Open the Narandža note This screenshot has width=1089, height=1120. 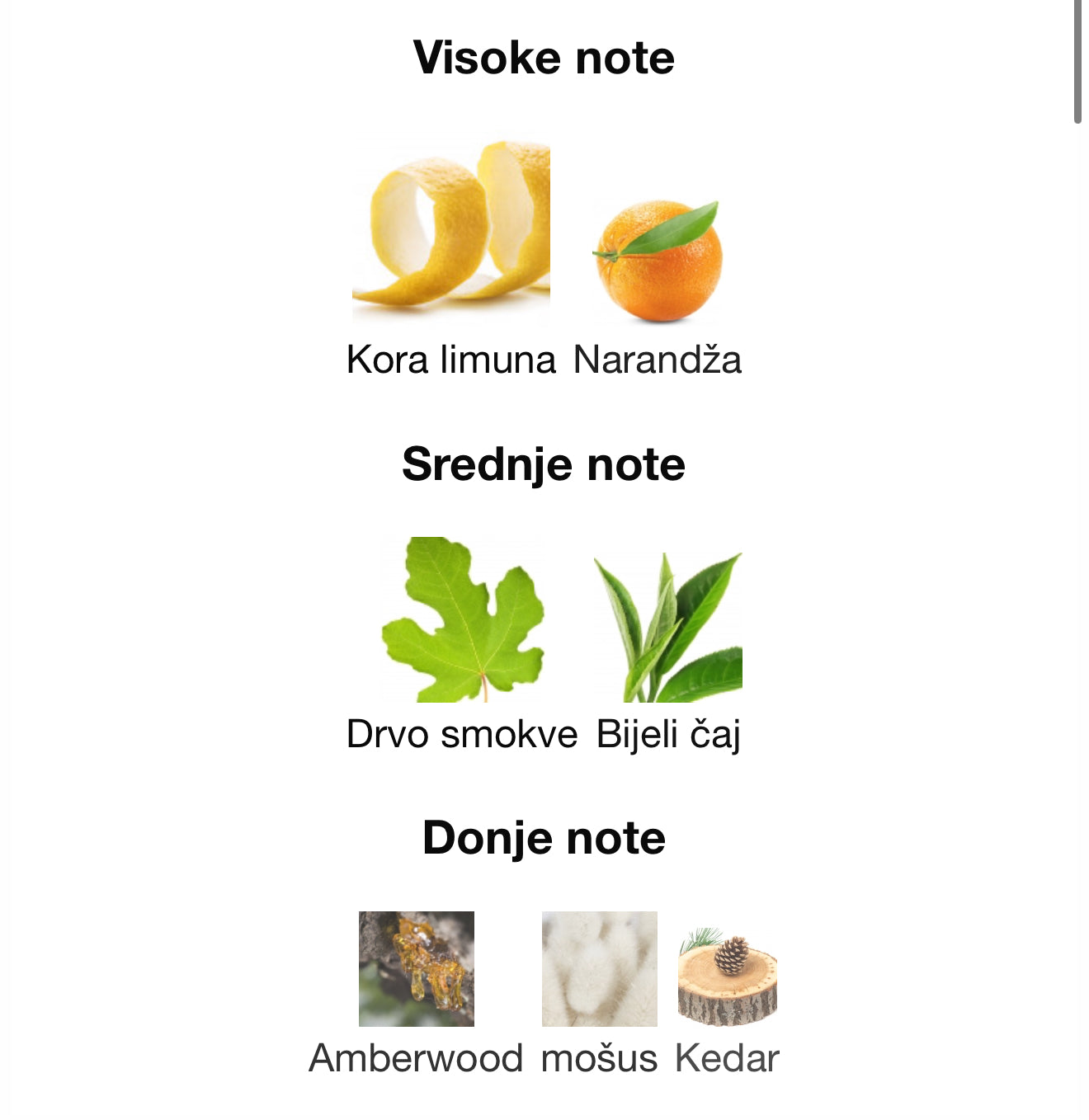pos(658,260)
